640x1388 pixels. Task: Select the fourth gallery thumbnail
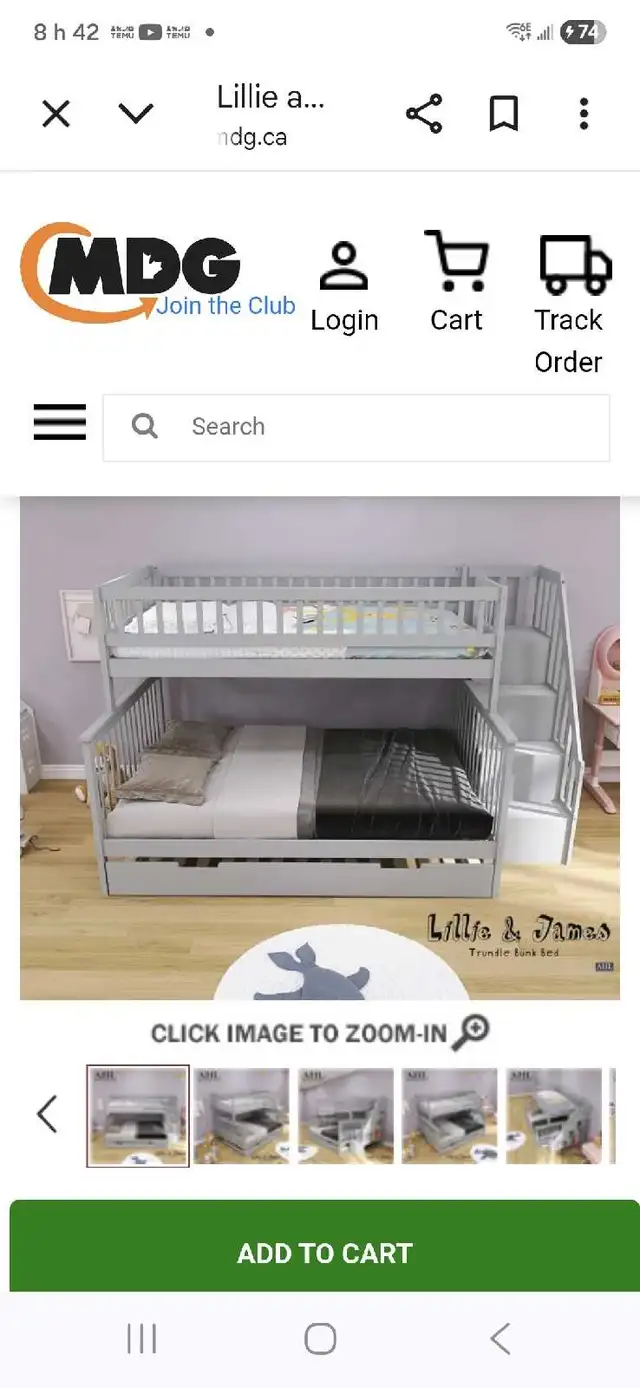450,1115
